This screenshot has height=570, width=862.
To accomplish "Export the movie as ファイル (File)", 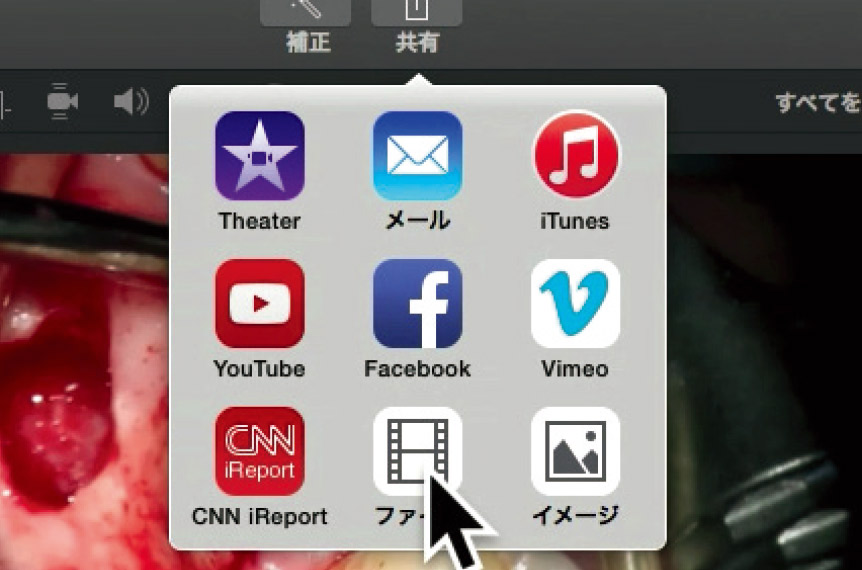I will (417, 452).
